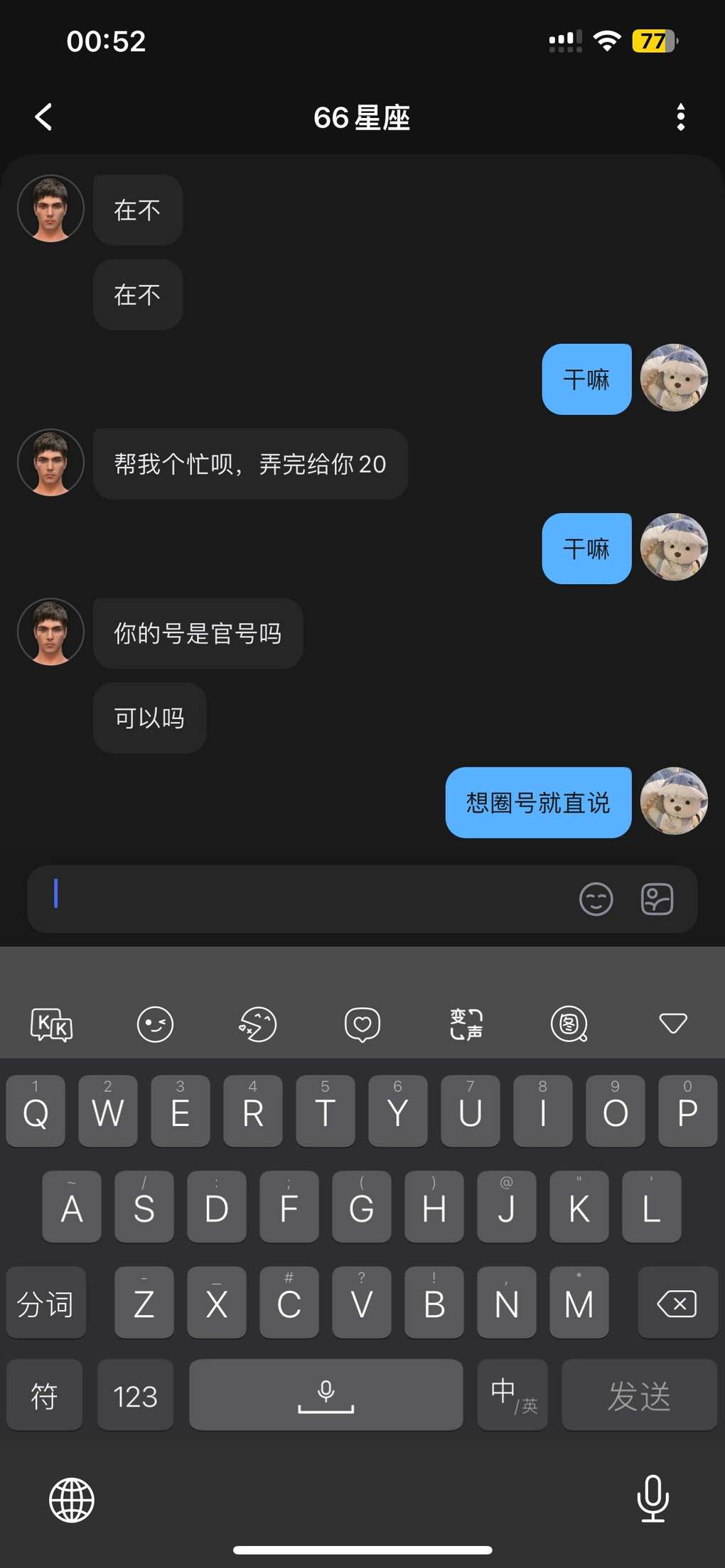Tap the 发送 send key
This screenshot has width=725, height=1568.
[x=638, y=1395]
